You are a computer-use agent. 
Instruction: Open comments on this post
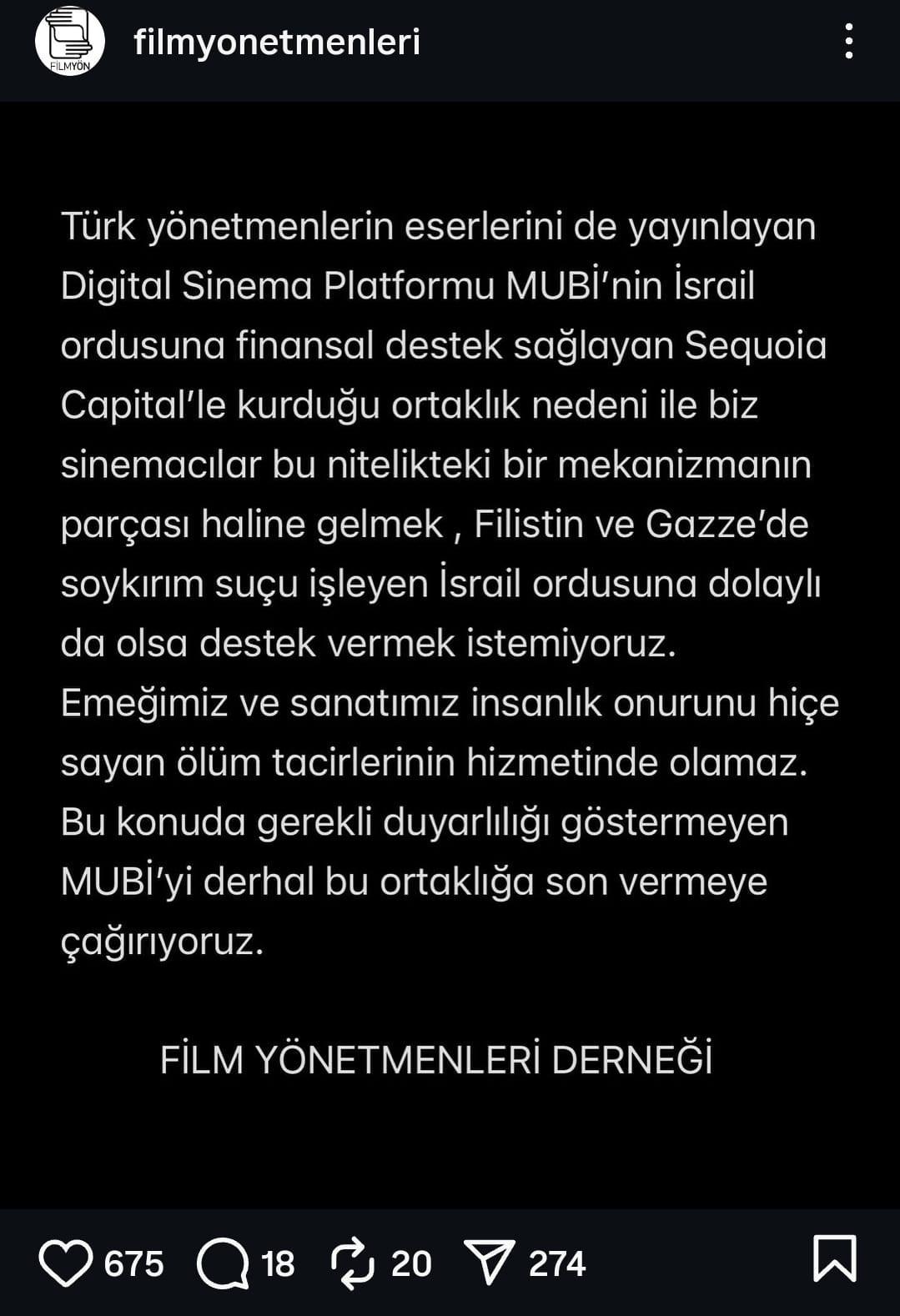click(223, 1263)
